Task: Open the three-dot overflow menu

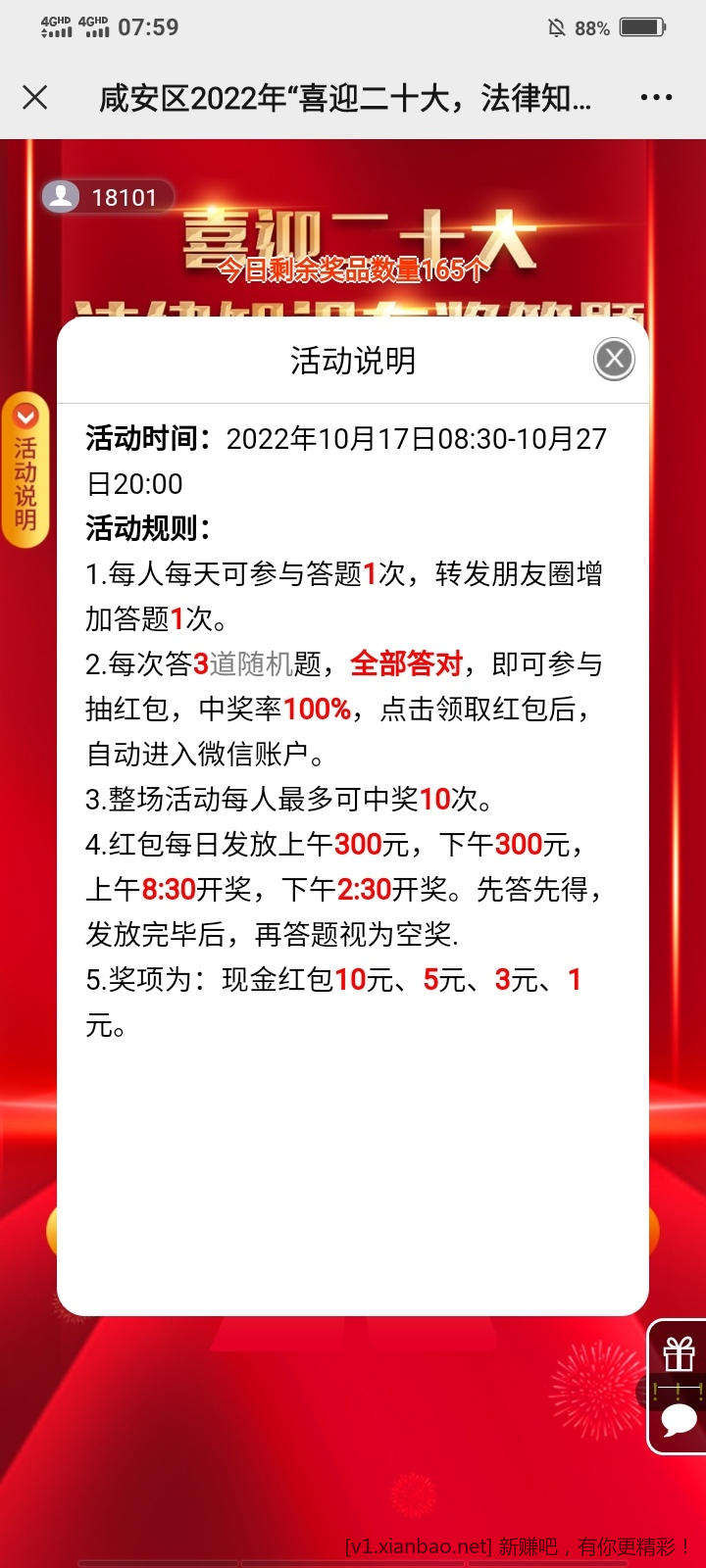Action: (x=655, y=97)
